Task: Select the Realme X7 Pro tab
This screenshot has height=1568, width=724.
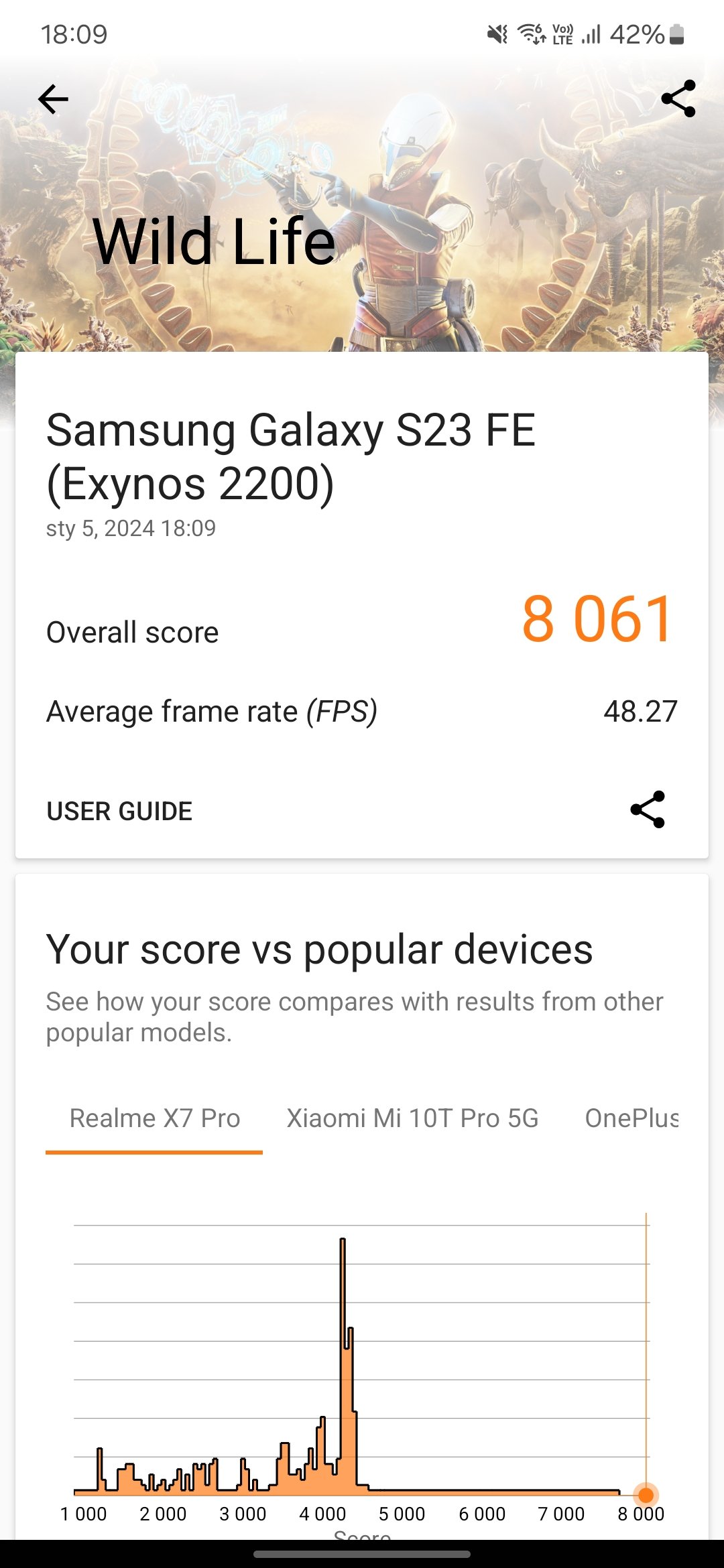Action: point(155,1118)
